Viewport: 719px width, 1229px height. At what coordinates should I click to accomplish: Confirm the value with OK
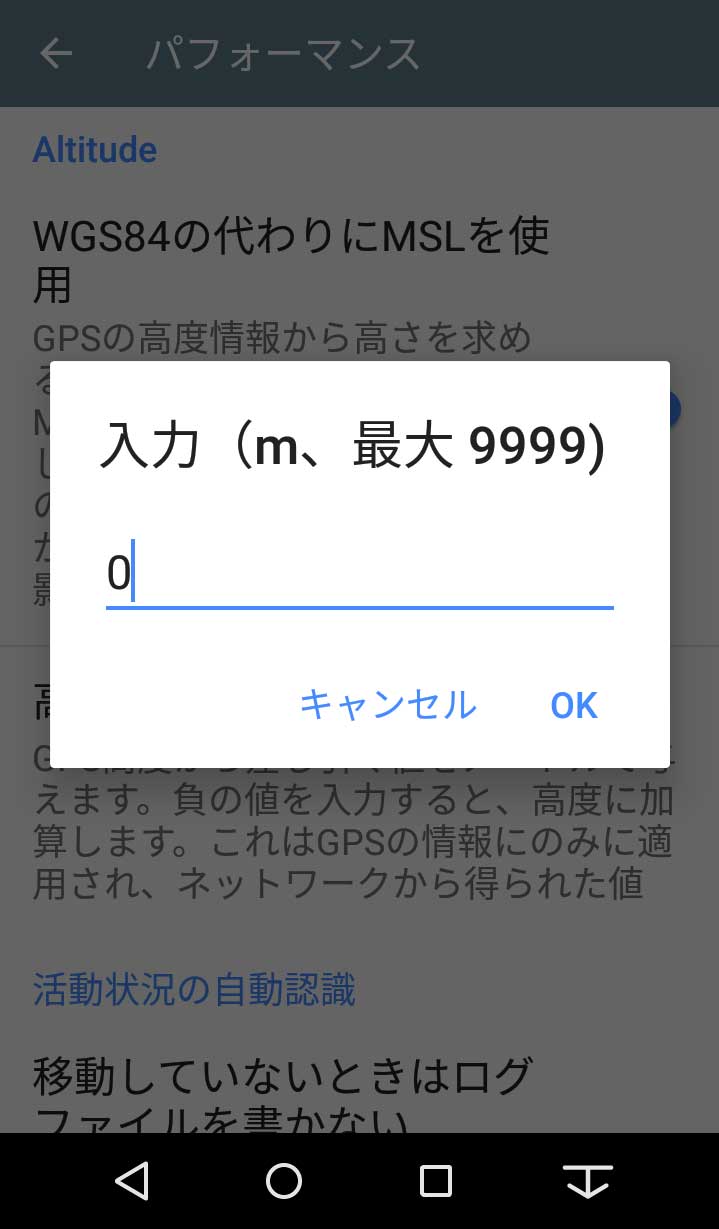[574, 705]
